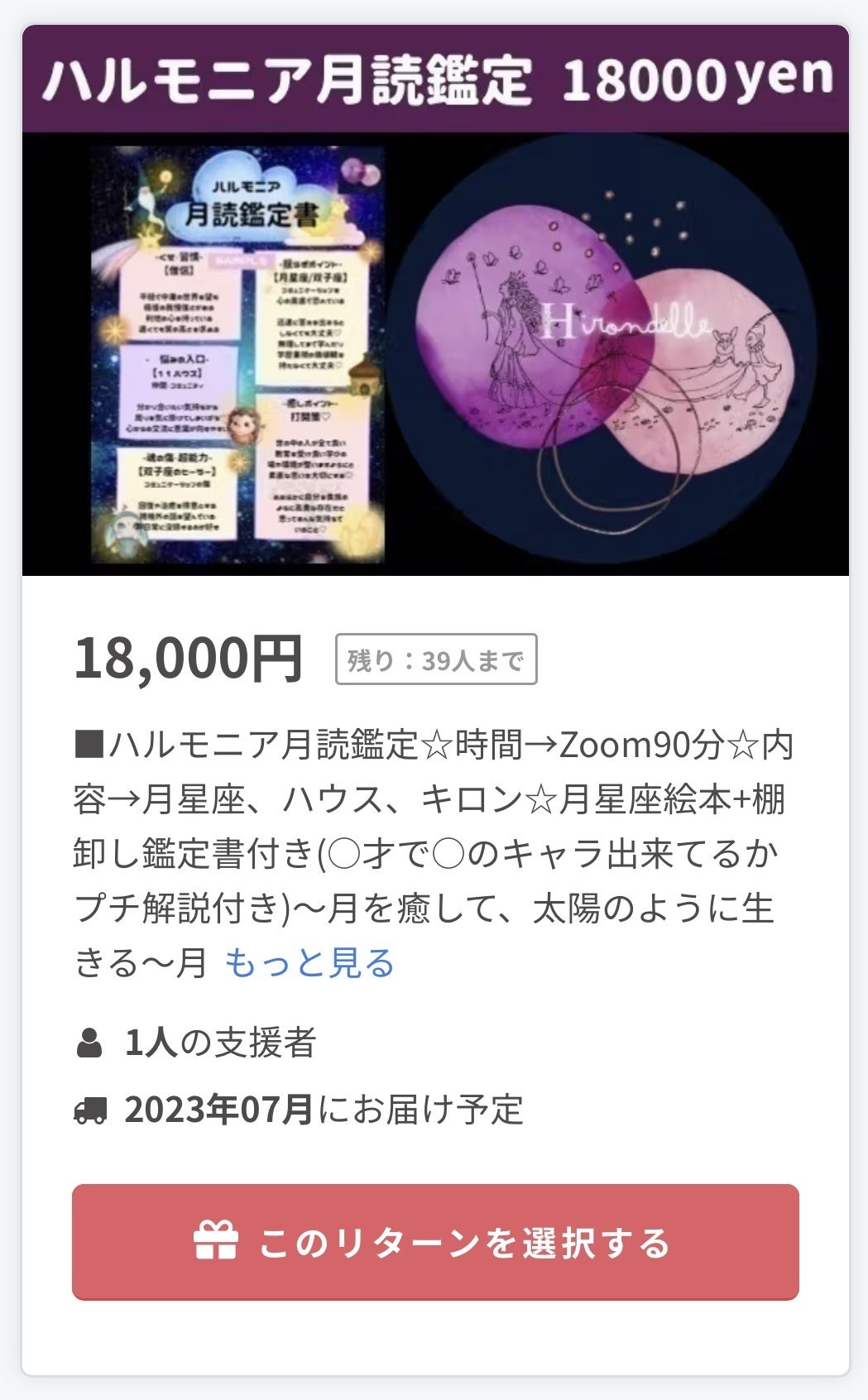Expand description via もっと見る link

pos(309,963)
